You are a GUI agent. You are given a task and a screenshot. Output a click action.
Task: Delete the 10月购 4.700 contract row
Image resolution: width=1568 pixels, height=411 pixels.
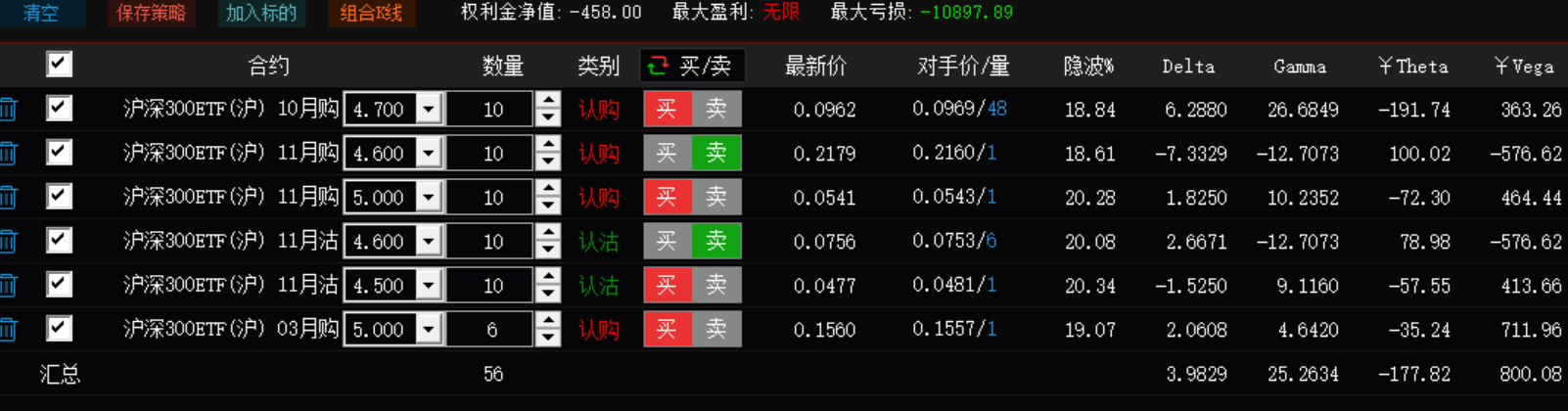tap(9, 109)
